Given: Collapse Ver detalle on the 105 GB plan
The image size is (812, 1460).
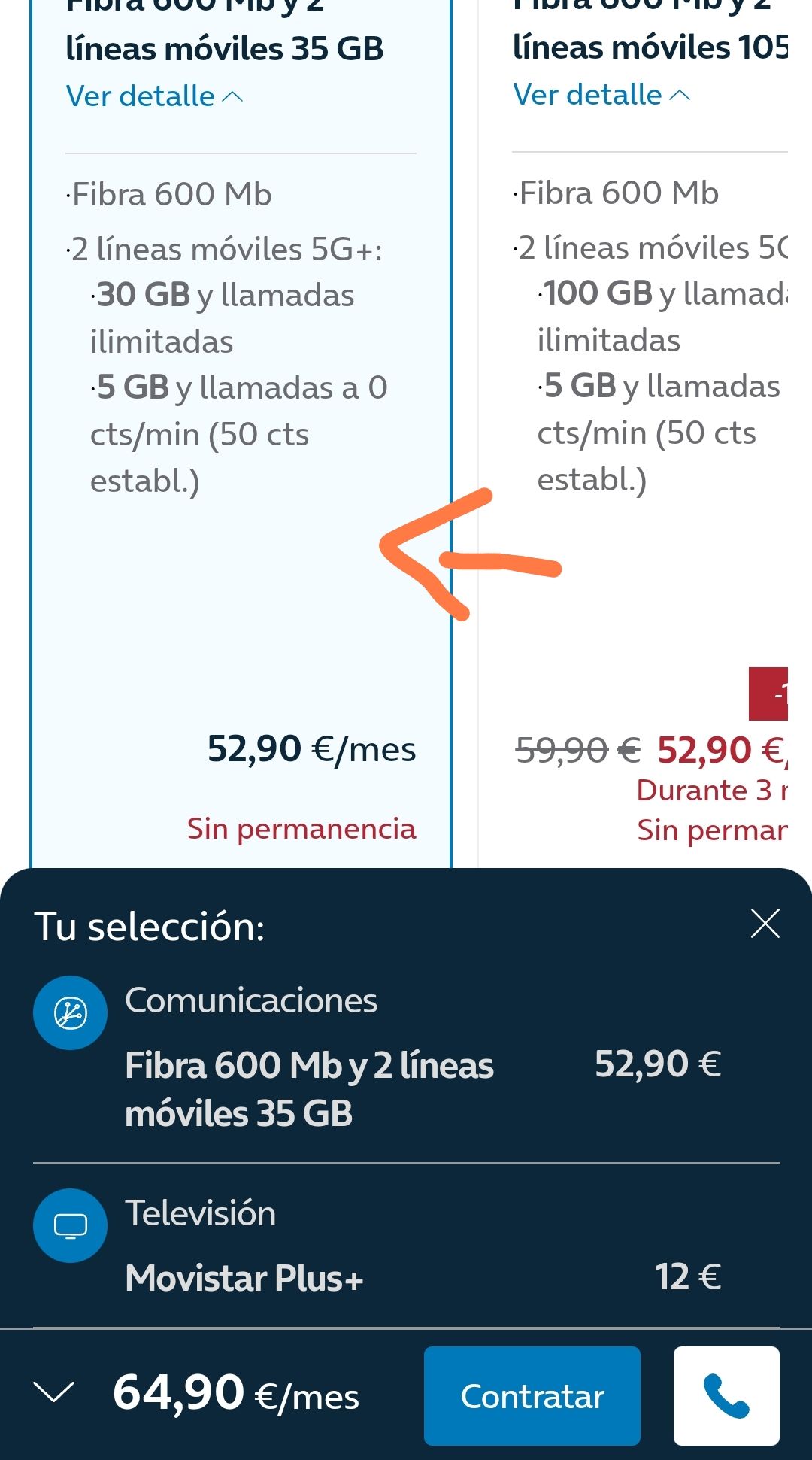Looking at the screenshot, I should click(600, 94).
